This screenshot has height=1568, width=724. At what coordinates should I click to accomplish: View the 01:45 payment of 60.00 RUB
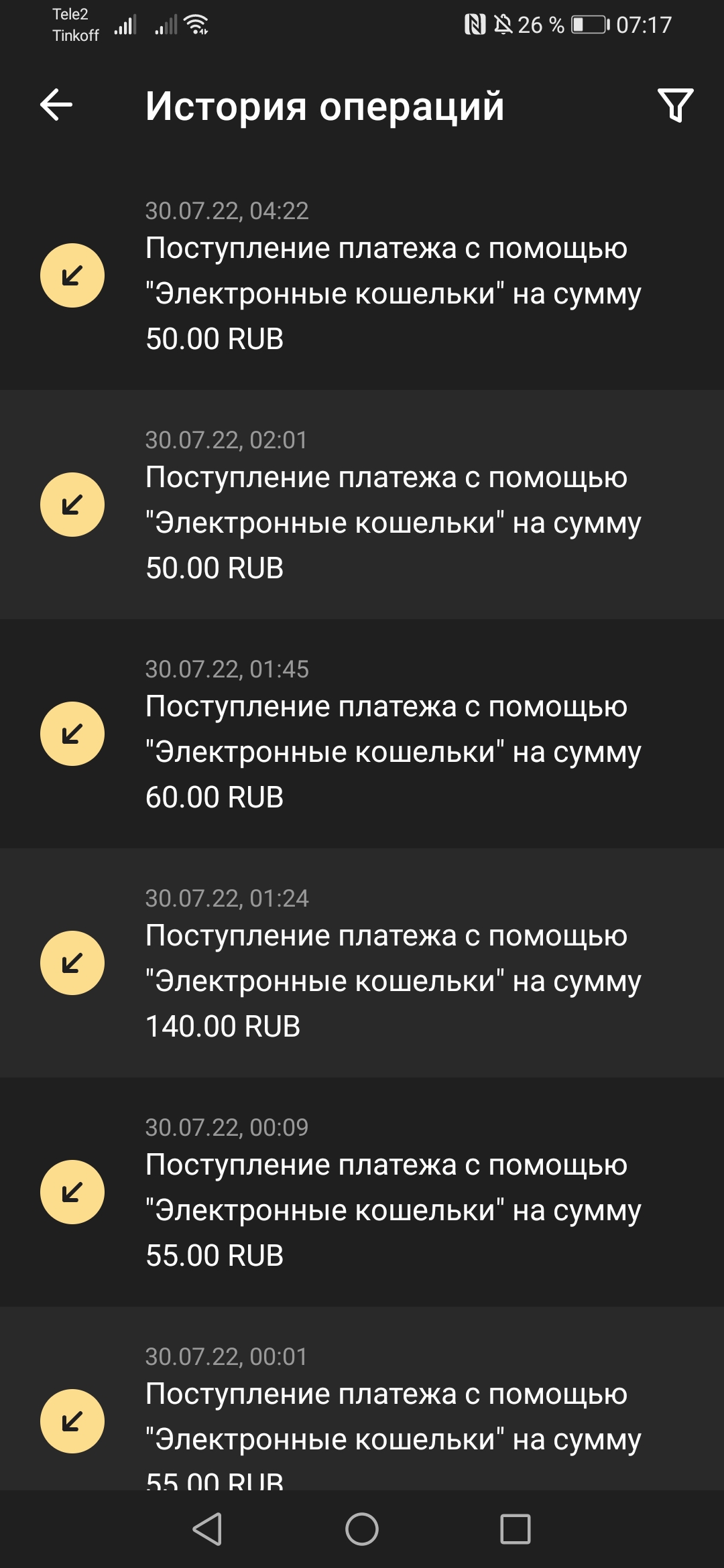362,734
